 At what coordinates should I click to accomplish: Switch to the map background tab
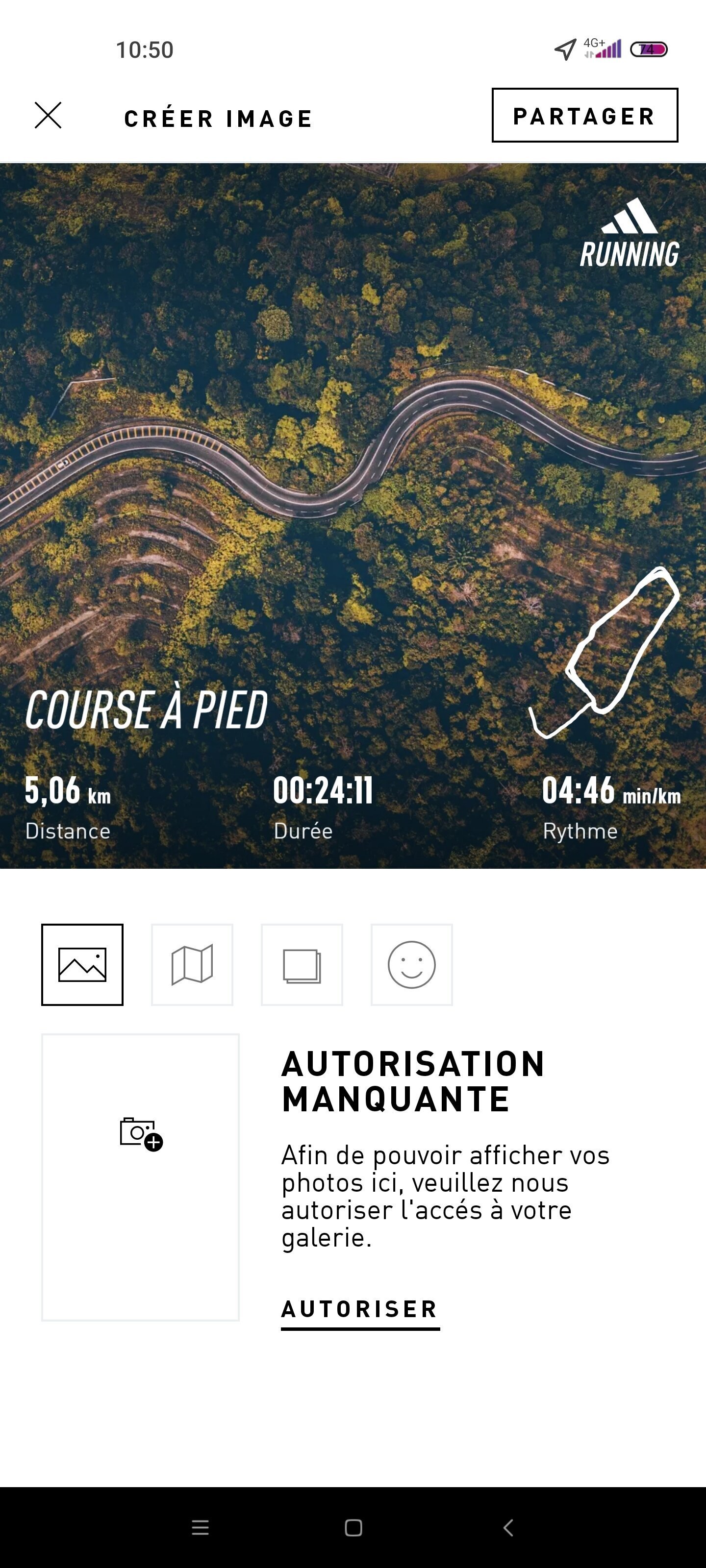[192, 964]
